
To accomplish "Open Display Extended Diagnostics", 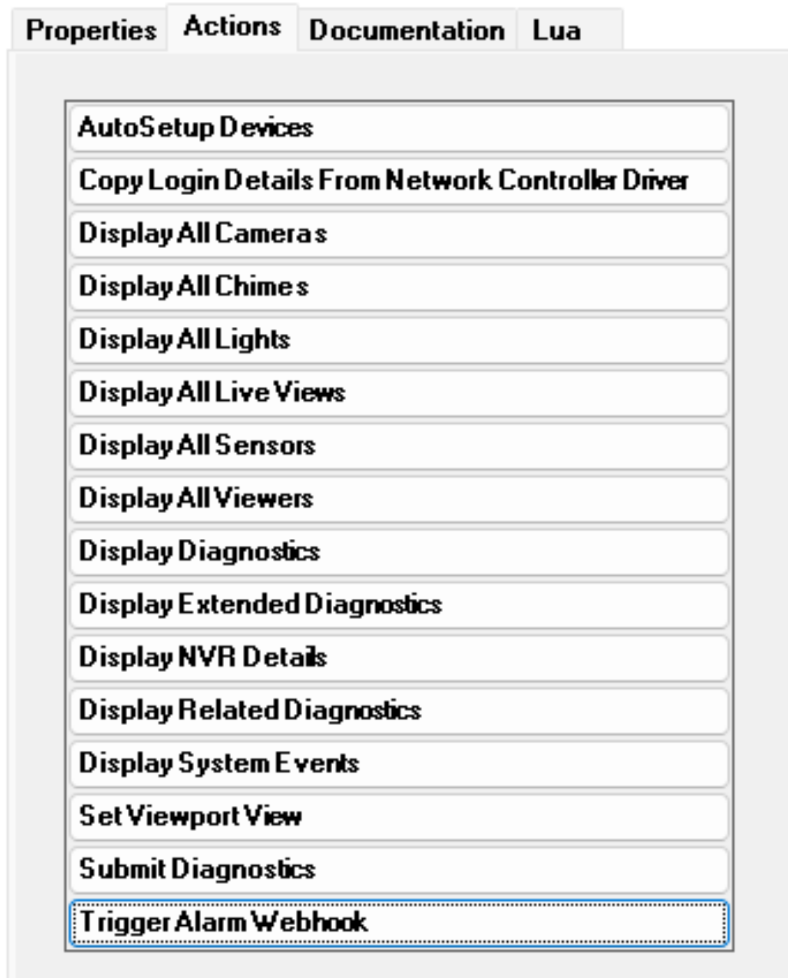I will click(x=399, y=604).
